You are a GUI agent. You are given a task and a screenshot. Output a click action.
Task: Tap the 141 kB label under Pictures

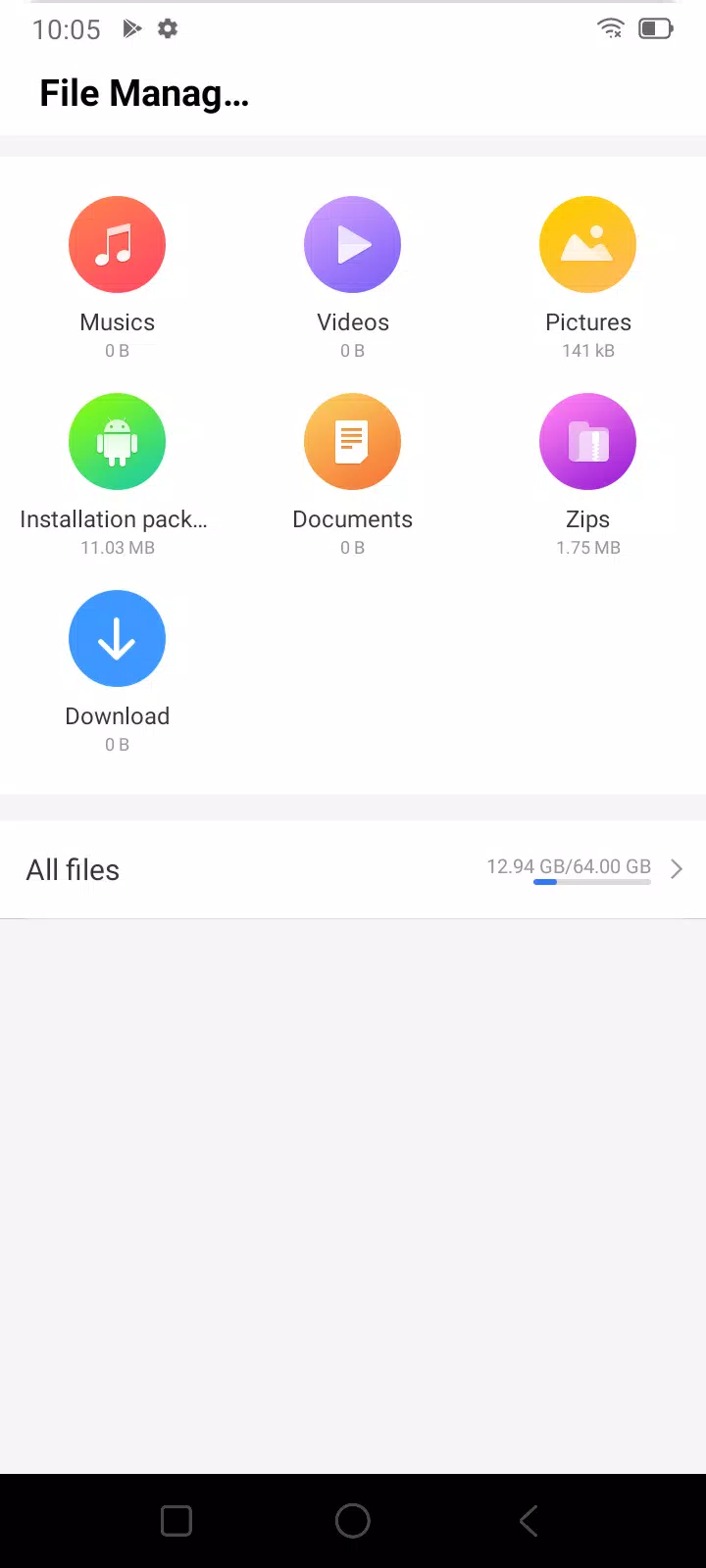587,350
